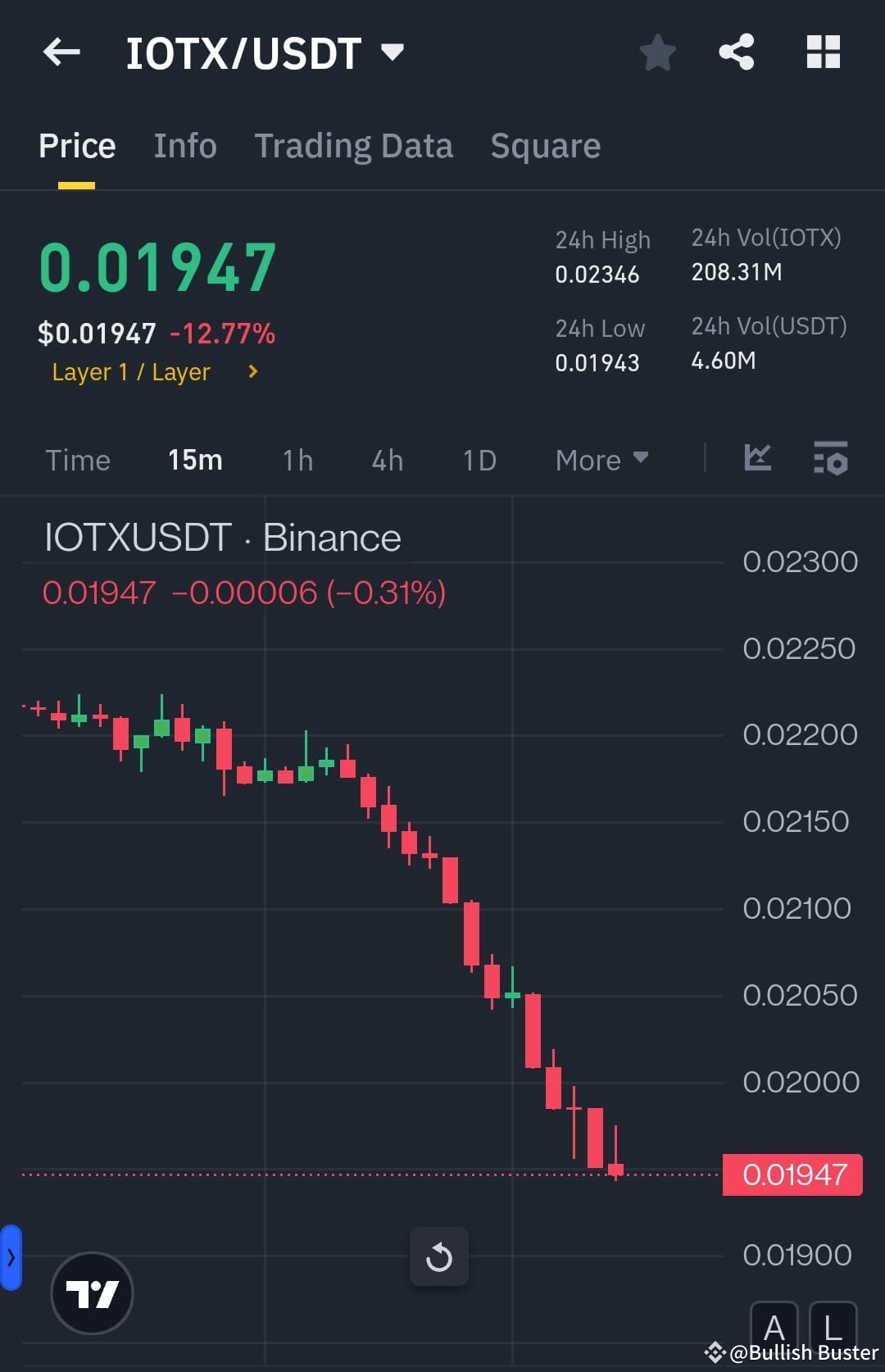The width and height of the screenshot is (885, 1372).
Task: Switch to the 1h interval
Action: 297,460
